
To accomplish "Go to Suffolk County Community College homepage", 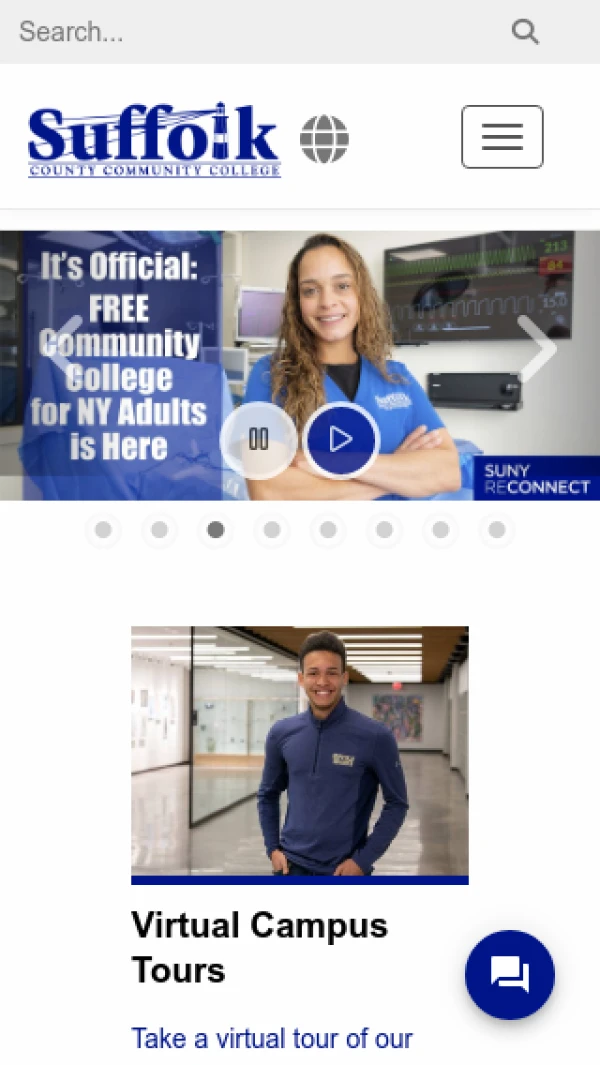I will click(x=154, y=139).
